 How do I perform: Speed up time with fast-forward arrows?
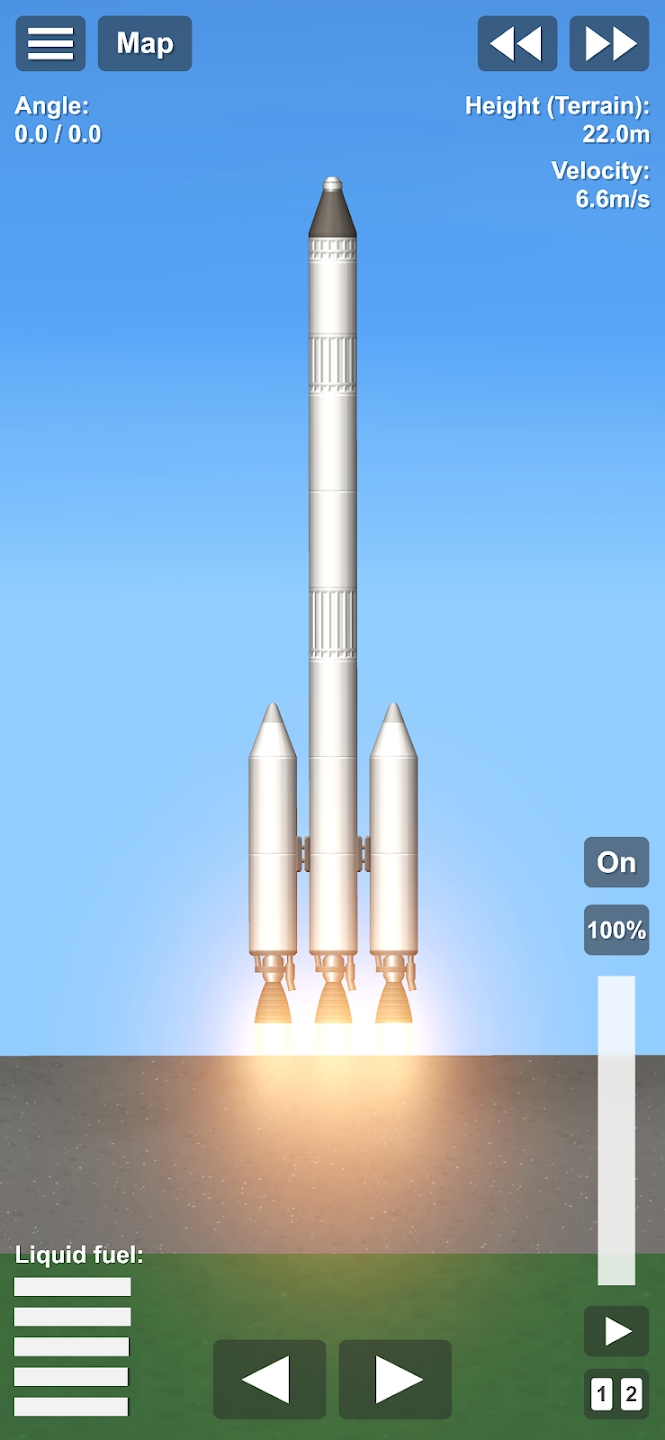[x=609, y=44]
